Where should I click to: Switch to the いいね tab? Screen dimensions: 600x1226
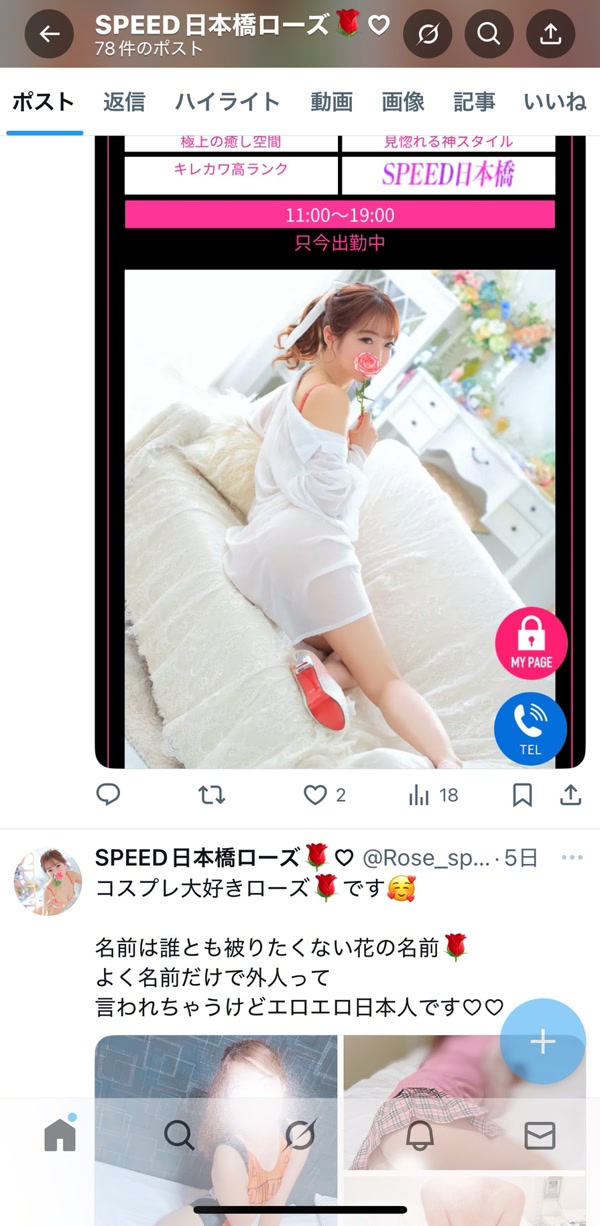tap(558, 101)
